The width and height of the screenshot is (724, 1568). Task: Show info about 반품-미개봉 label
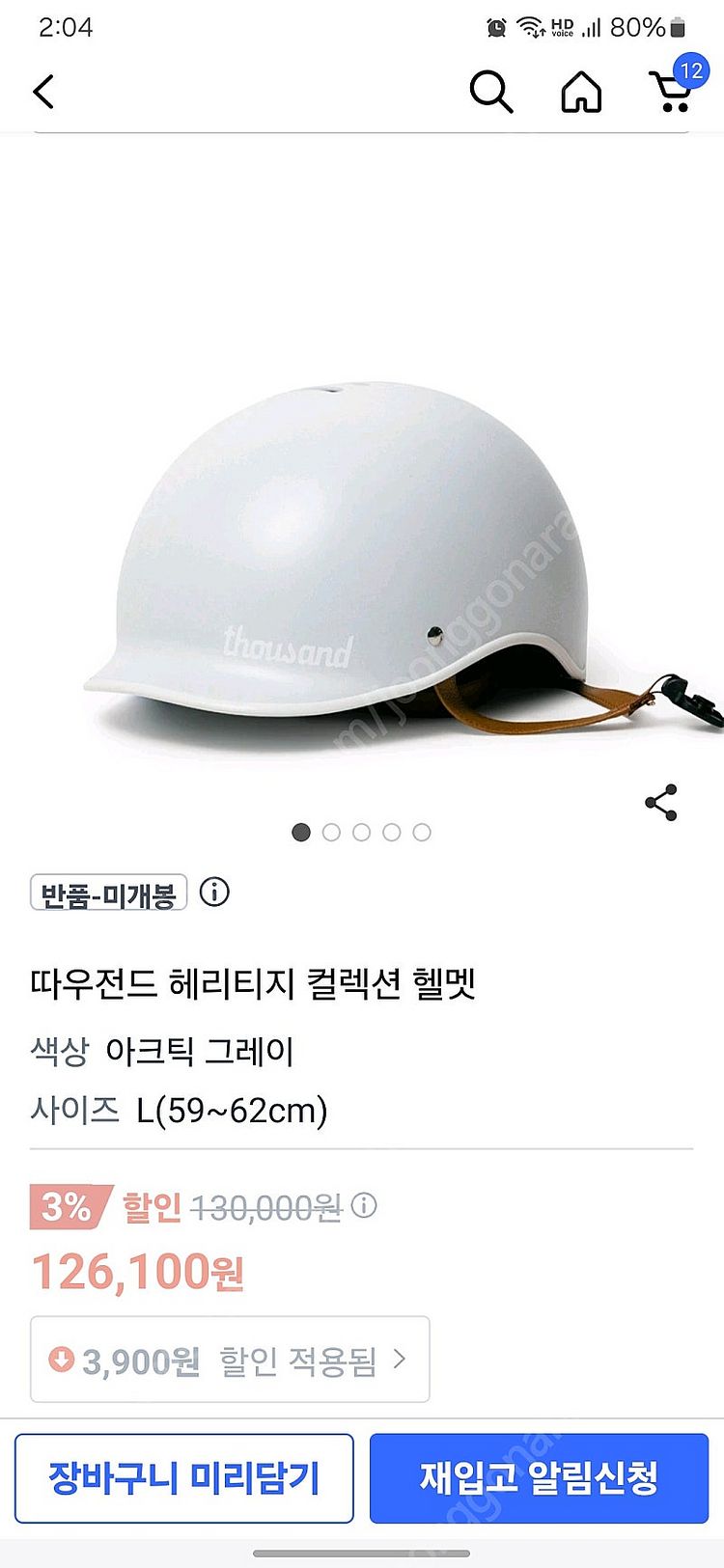tap(214, 893)
